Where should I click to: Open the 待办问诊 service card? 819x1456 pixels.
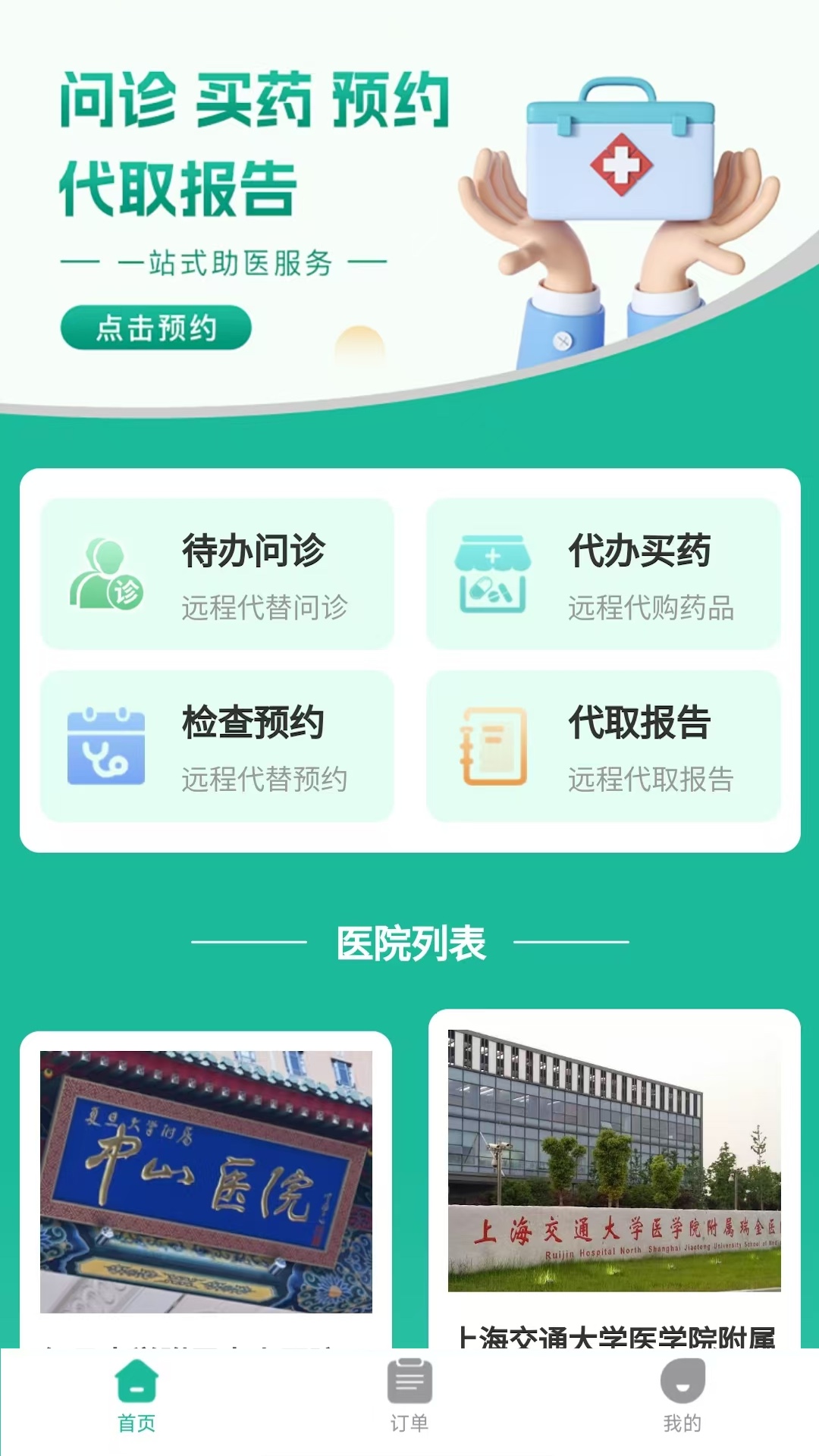coord(217,574)
